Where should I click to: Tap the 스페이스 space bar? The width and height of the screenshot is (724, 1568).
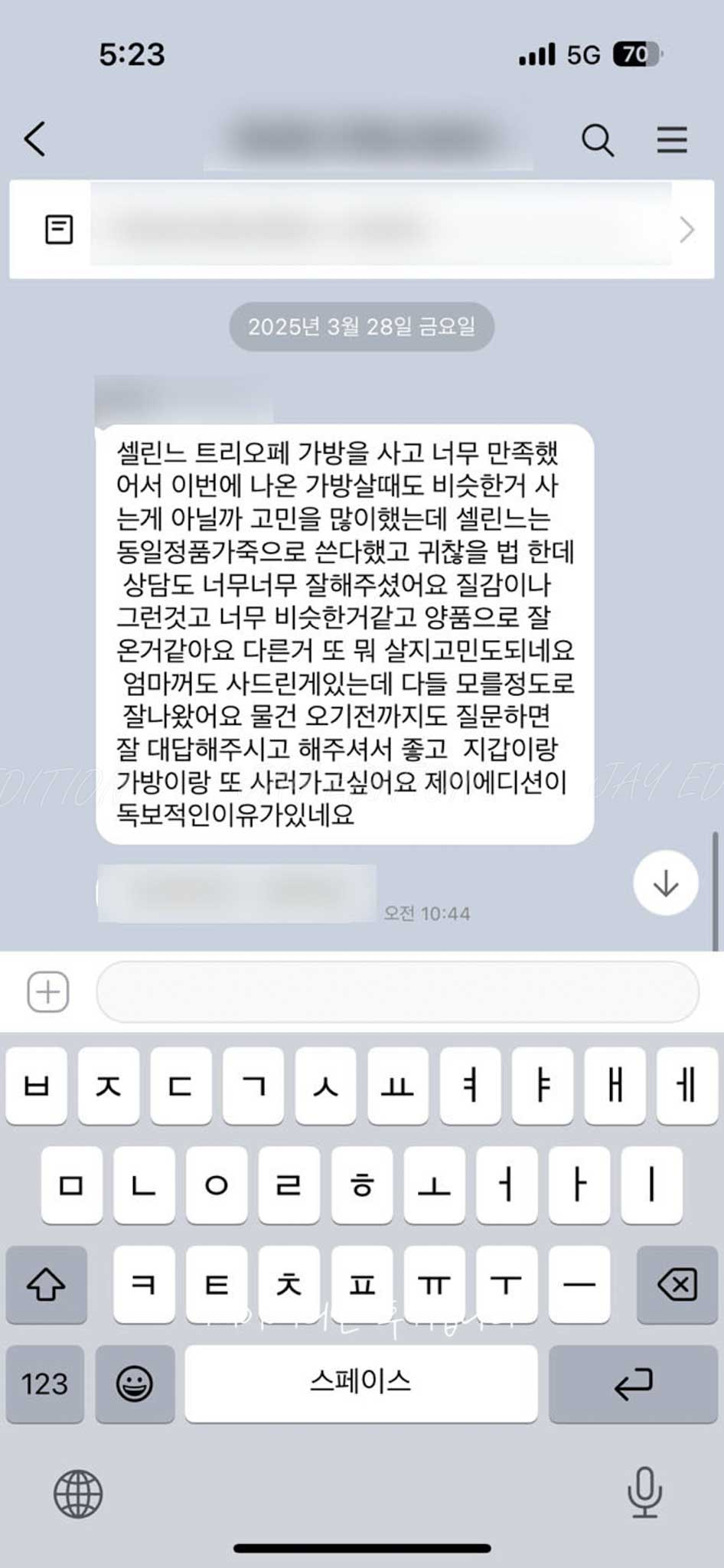point(360,1384)
